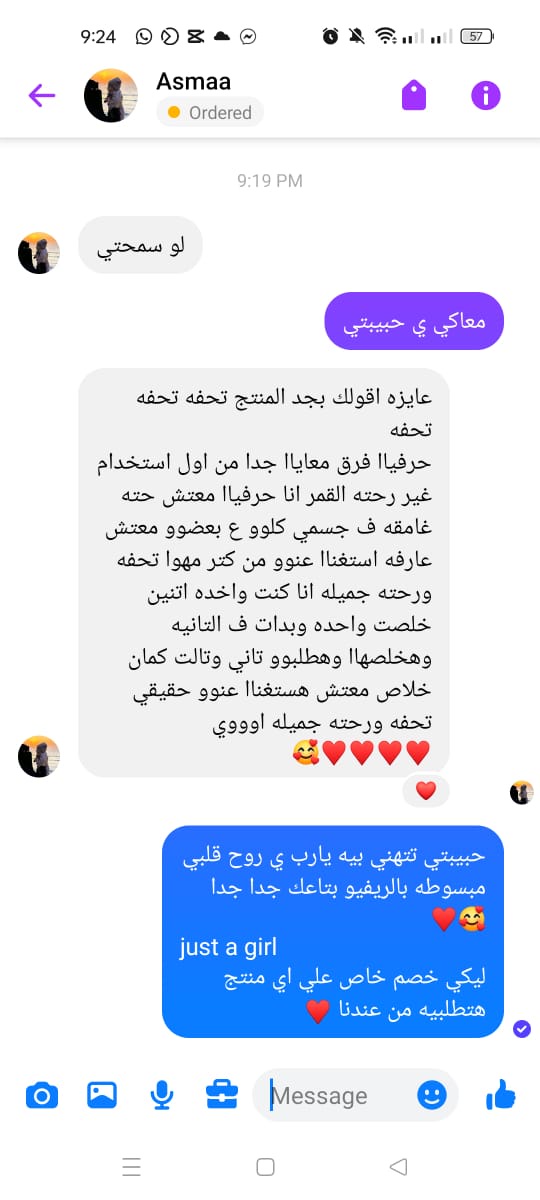The height and width of the screenshot is (1200, 540).
Task: Open recent apps from navigation bar
Action: point(131,1166)
